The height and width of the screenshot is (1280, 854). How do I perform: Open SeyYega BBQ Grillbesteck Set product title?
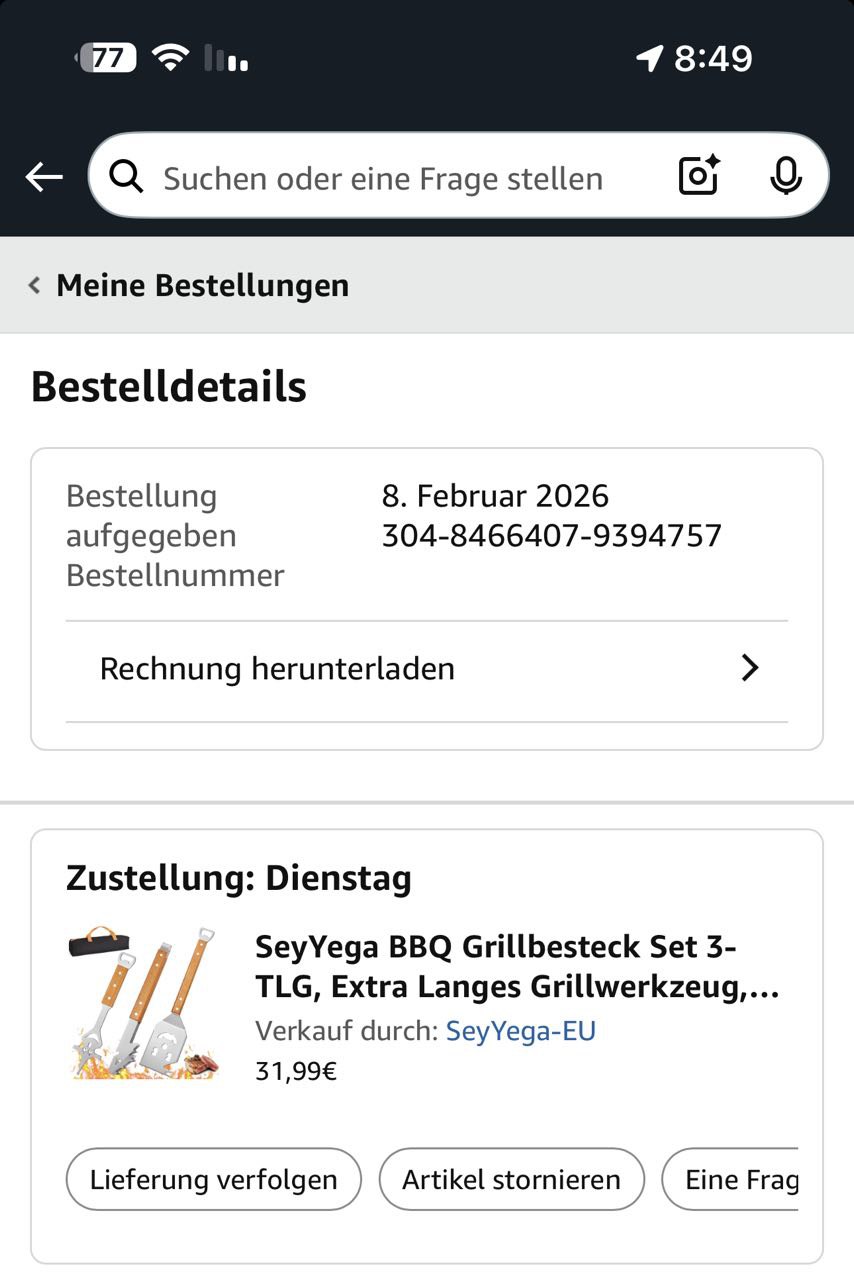click(x=516, y=966)
